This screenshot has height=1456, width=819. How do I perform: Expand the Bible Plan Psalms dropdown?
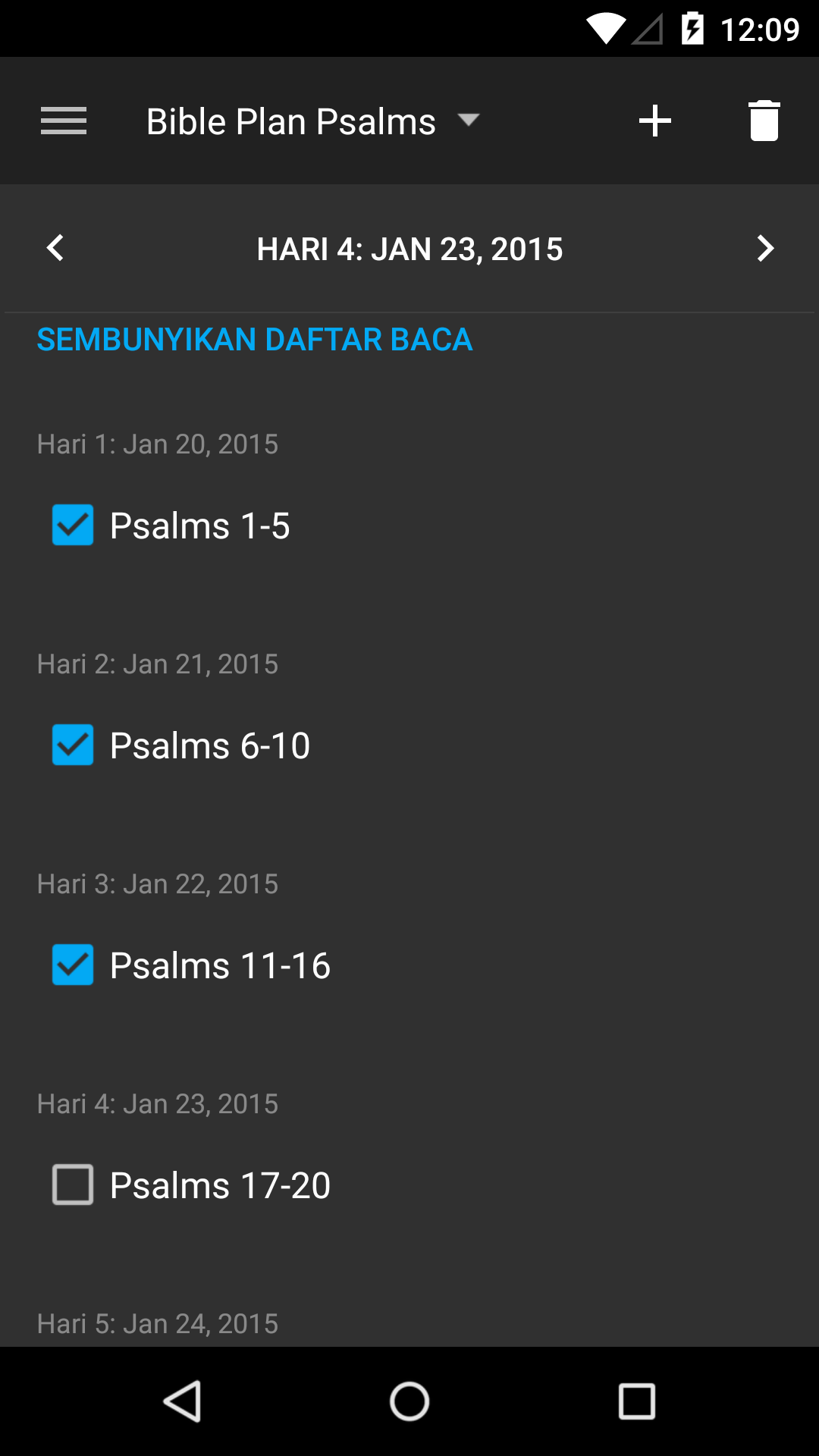312,121
